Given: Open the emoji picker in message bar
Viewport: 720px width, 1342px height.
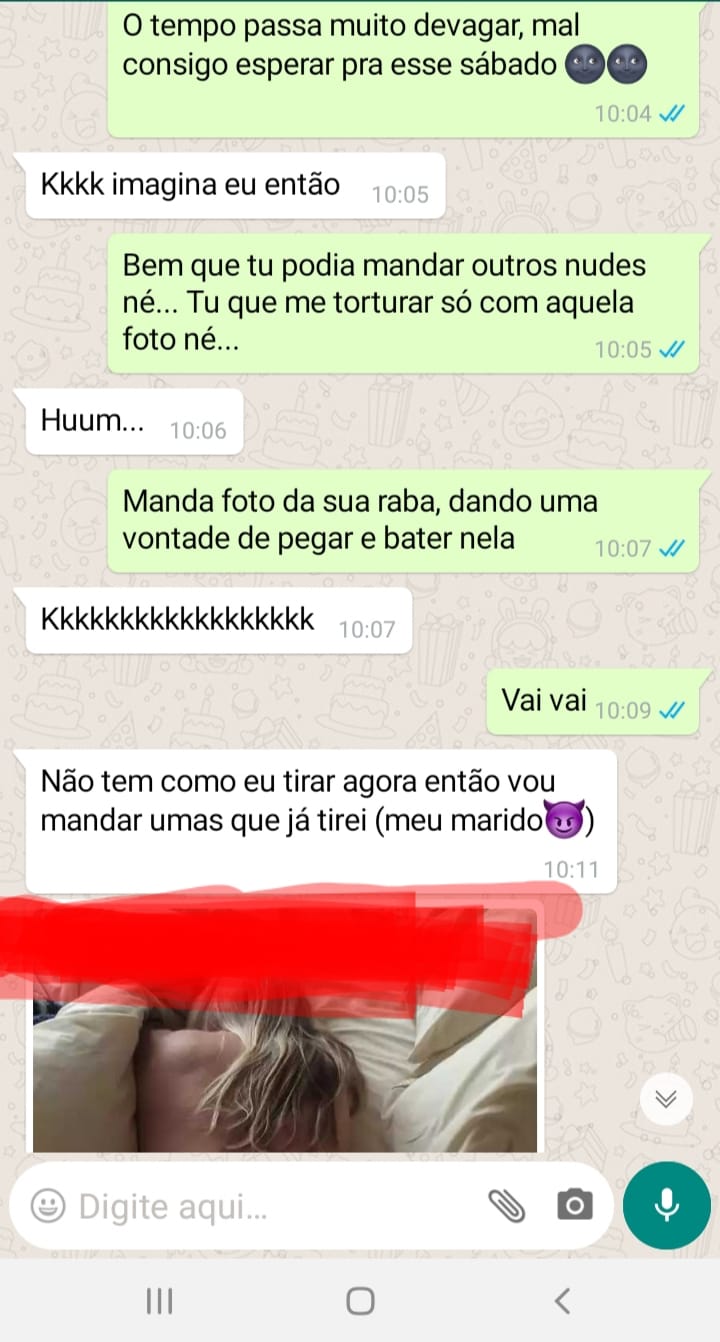Looking at the screenshot, I should pos(48,1206).
